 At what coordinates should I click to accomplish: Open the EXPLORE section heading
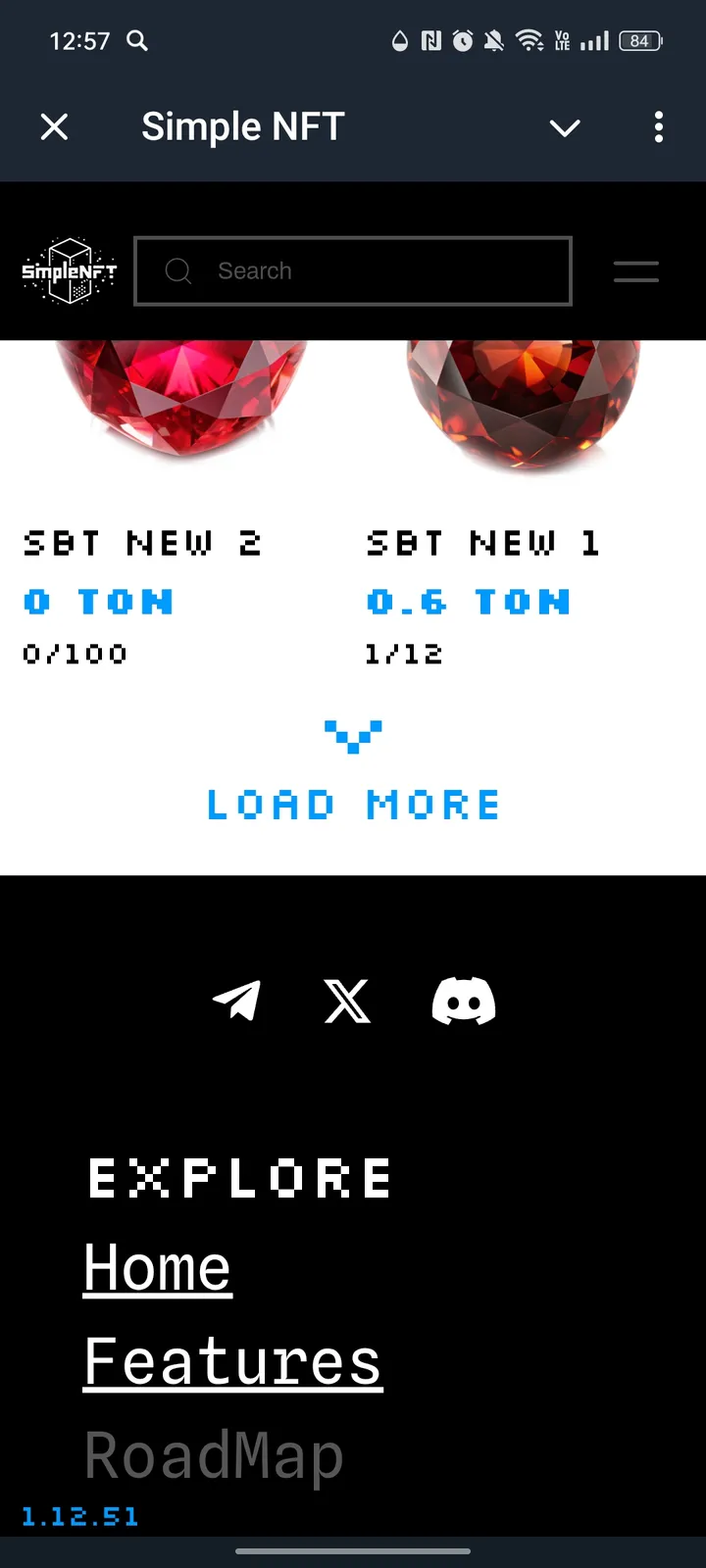click(238, 1176)
